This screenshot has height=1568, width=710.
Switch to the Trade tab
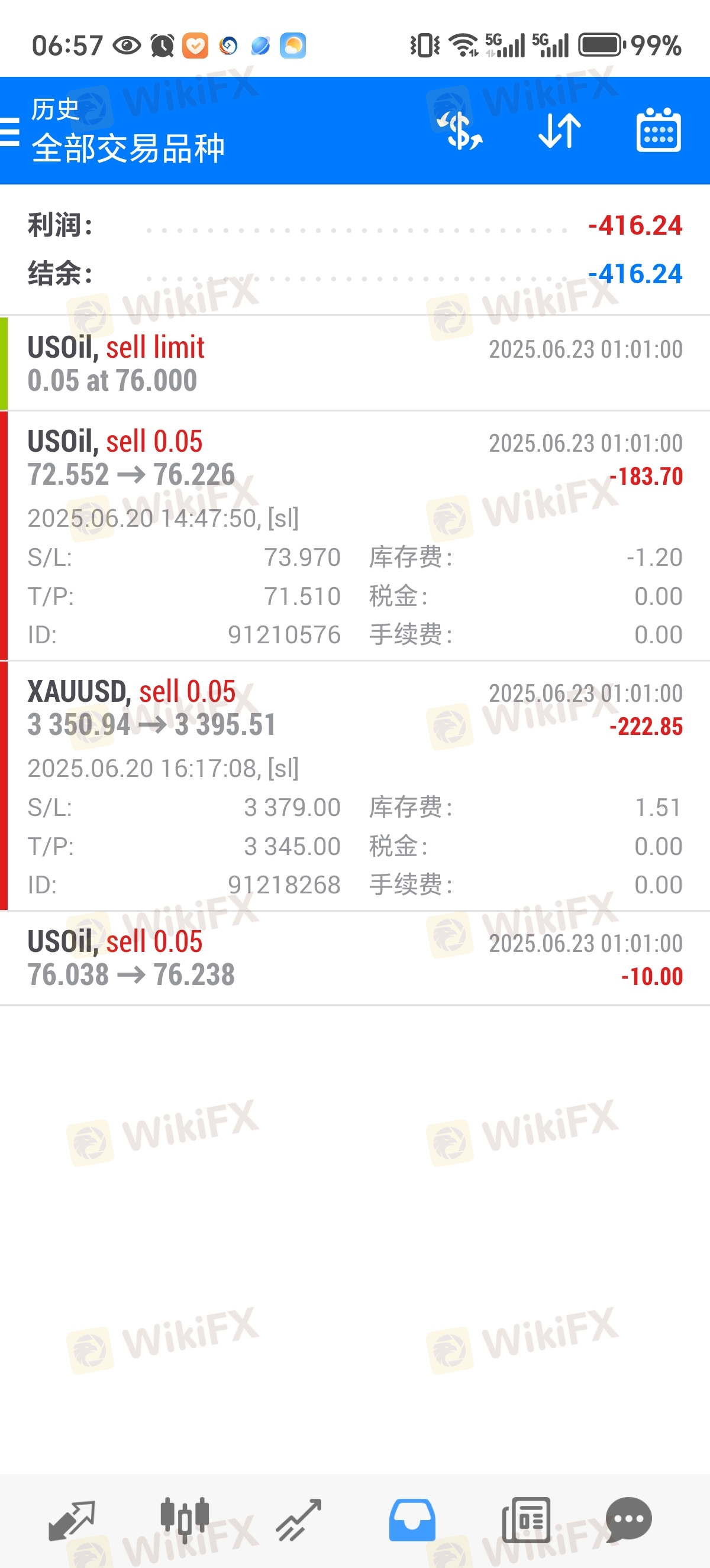coord(298,1520)
